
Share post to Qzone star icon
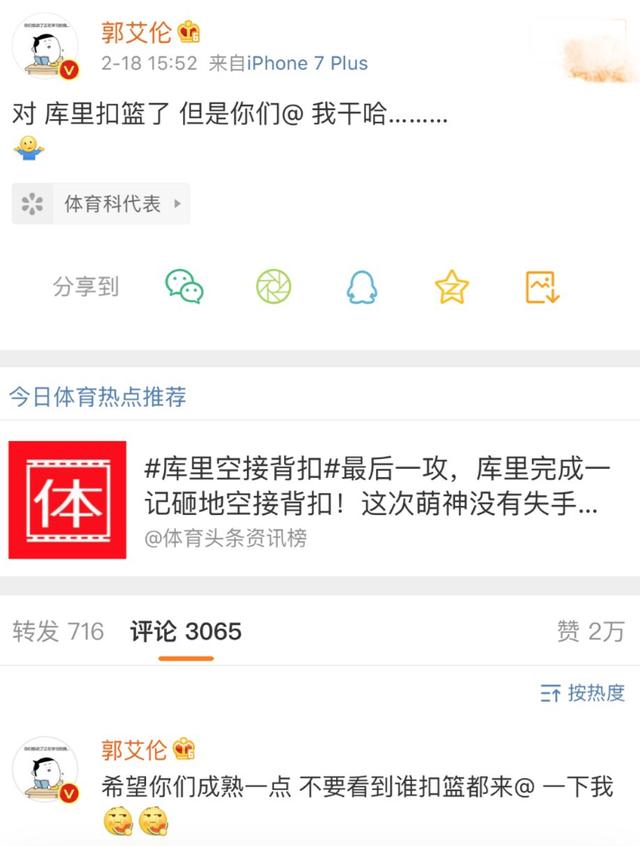tap(452, 287)
